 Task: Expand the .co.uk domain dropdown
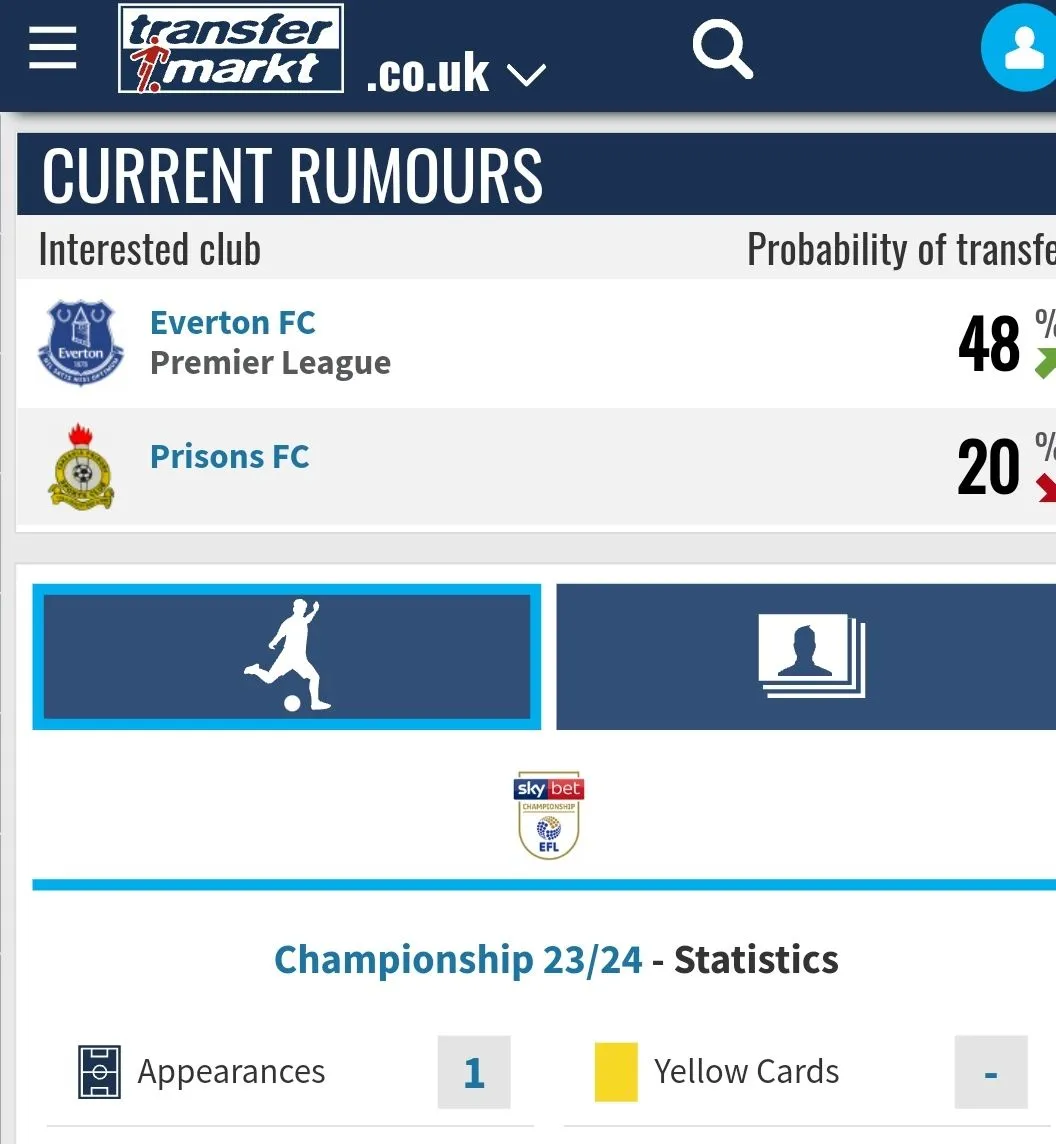(x=456, y=75)
